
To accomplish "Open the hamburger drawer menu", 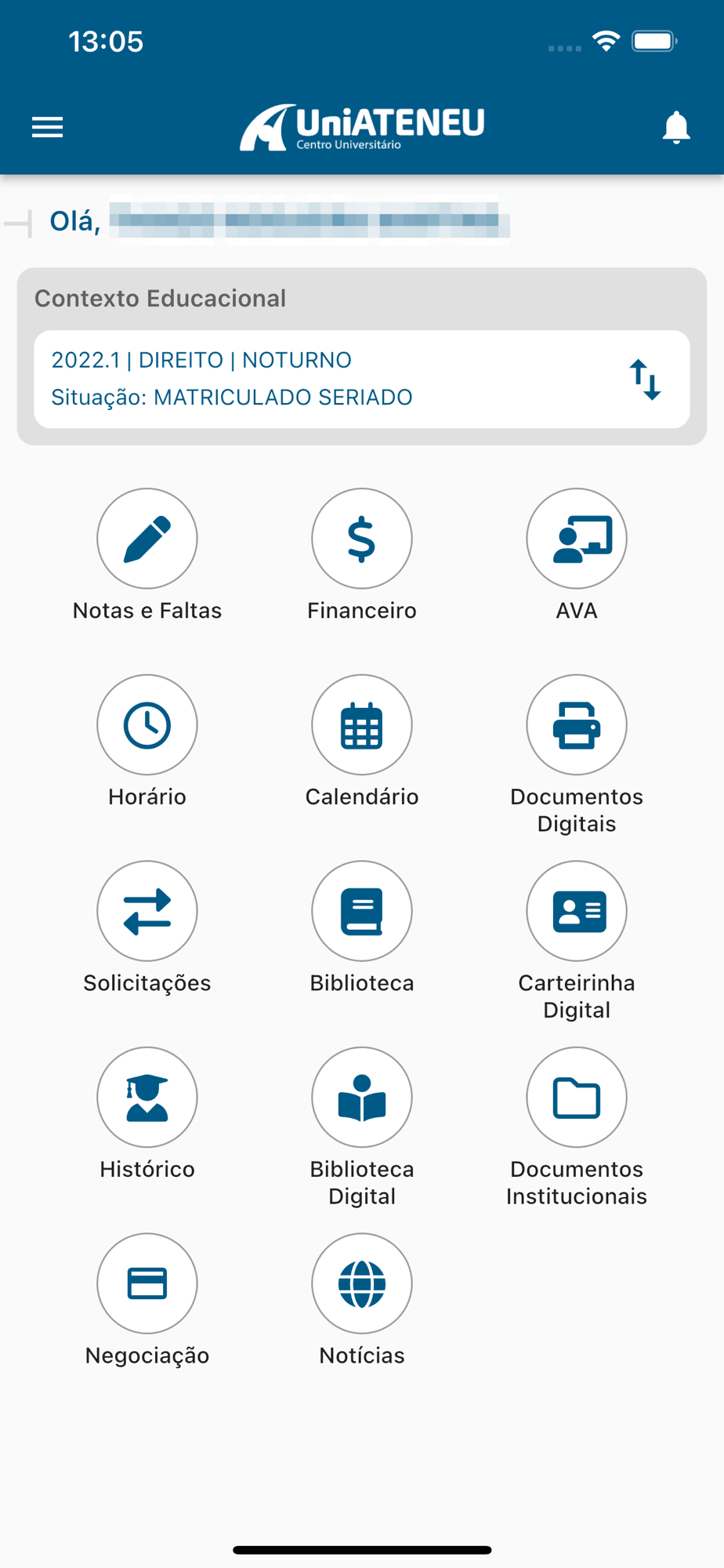I will tap(47, 127).
